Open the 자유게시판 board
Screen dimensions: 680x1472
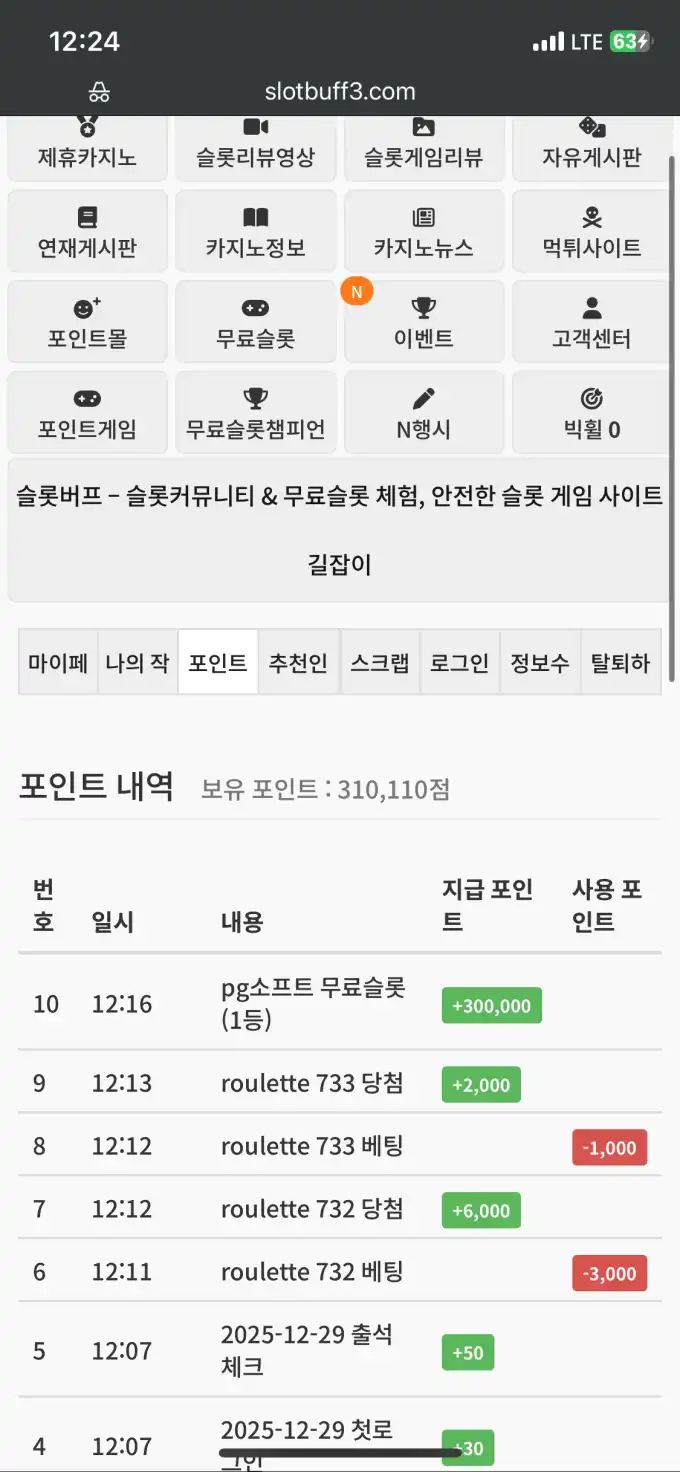(591, 149)
